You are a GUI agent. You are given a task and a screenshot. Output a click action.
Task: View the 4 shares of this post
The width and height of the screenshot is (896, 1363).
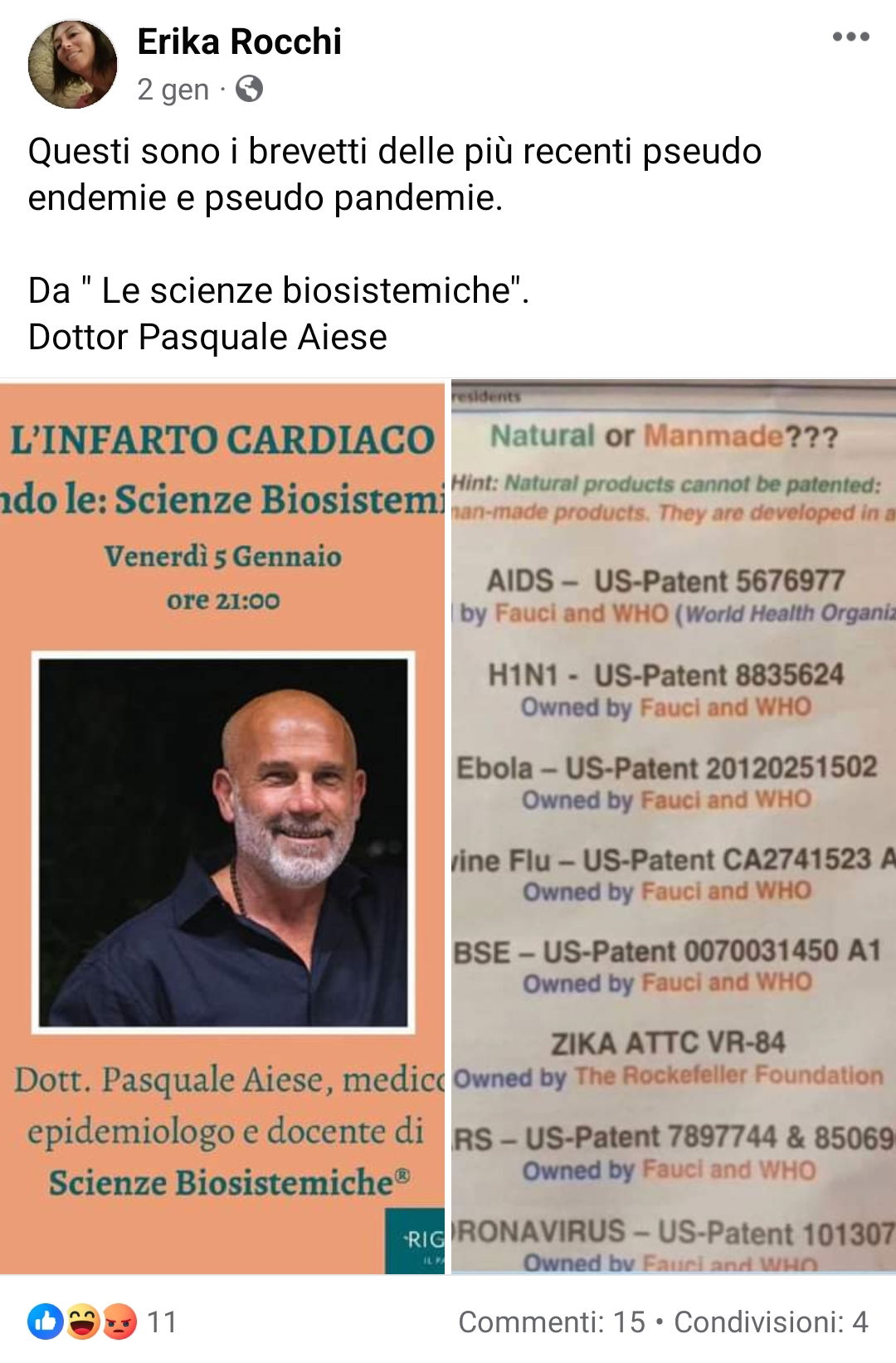[x=771, y=1322]
